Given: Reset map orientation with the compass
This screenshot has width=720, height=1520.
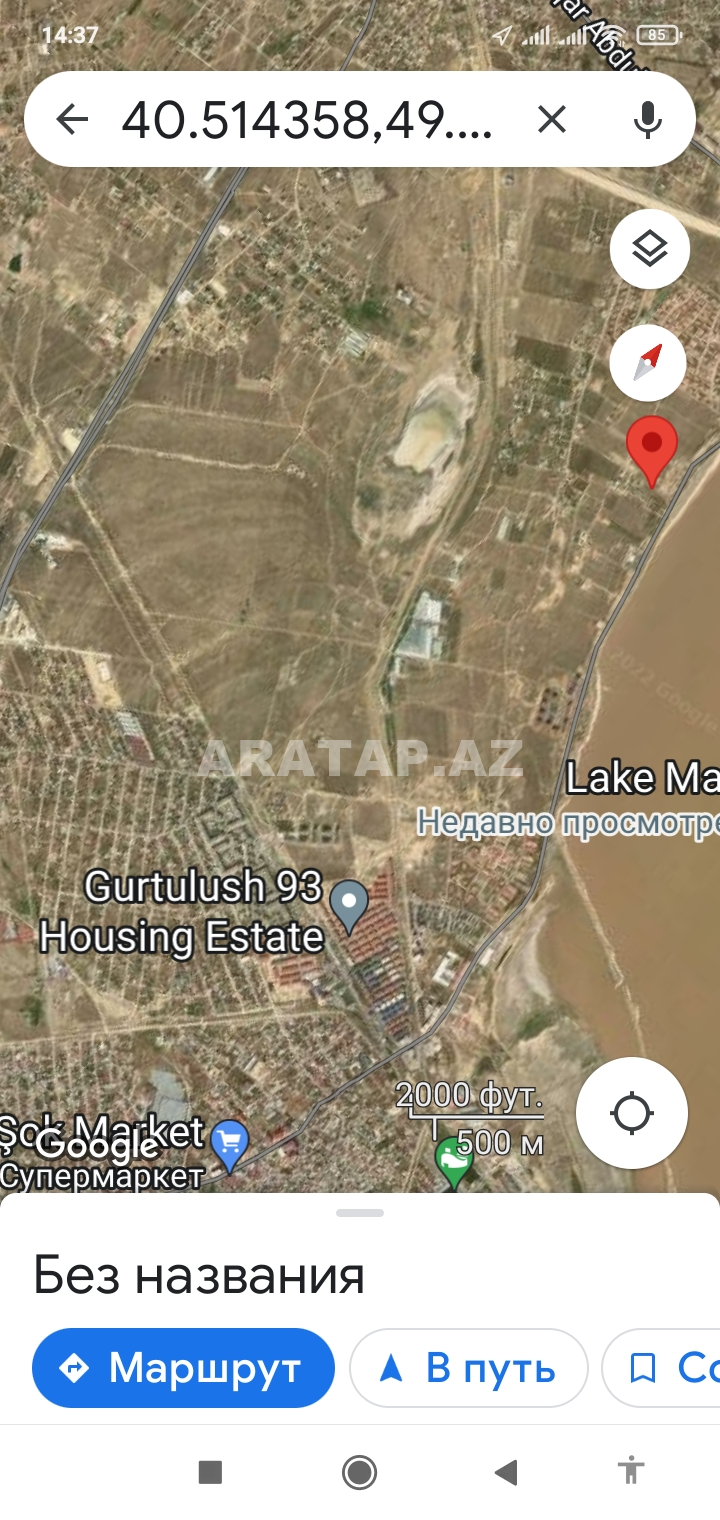Looking at the screenshot, I should [x=648, y=362].
